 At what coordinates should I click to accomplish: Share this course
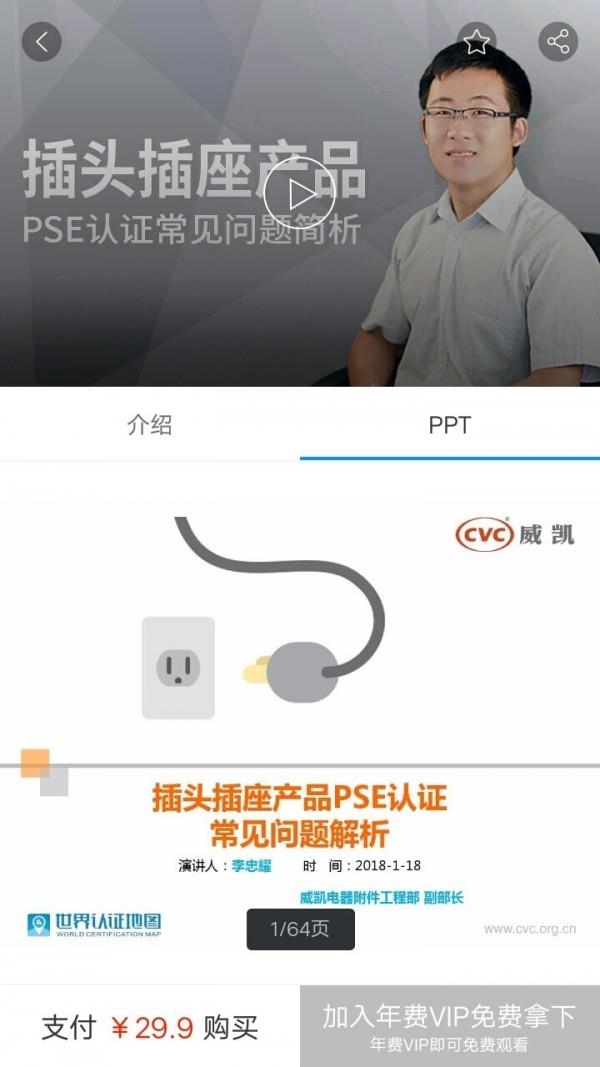point(558,41)
